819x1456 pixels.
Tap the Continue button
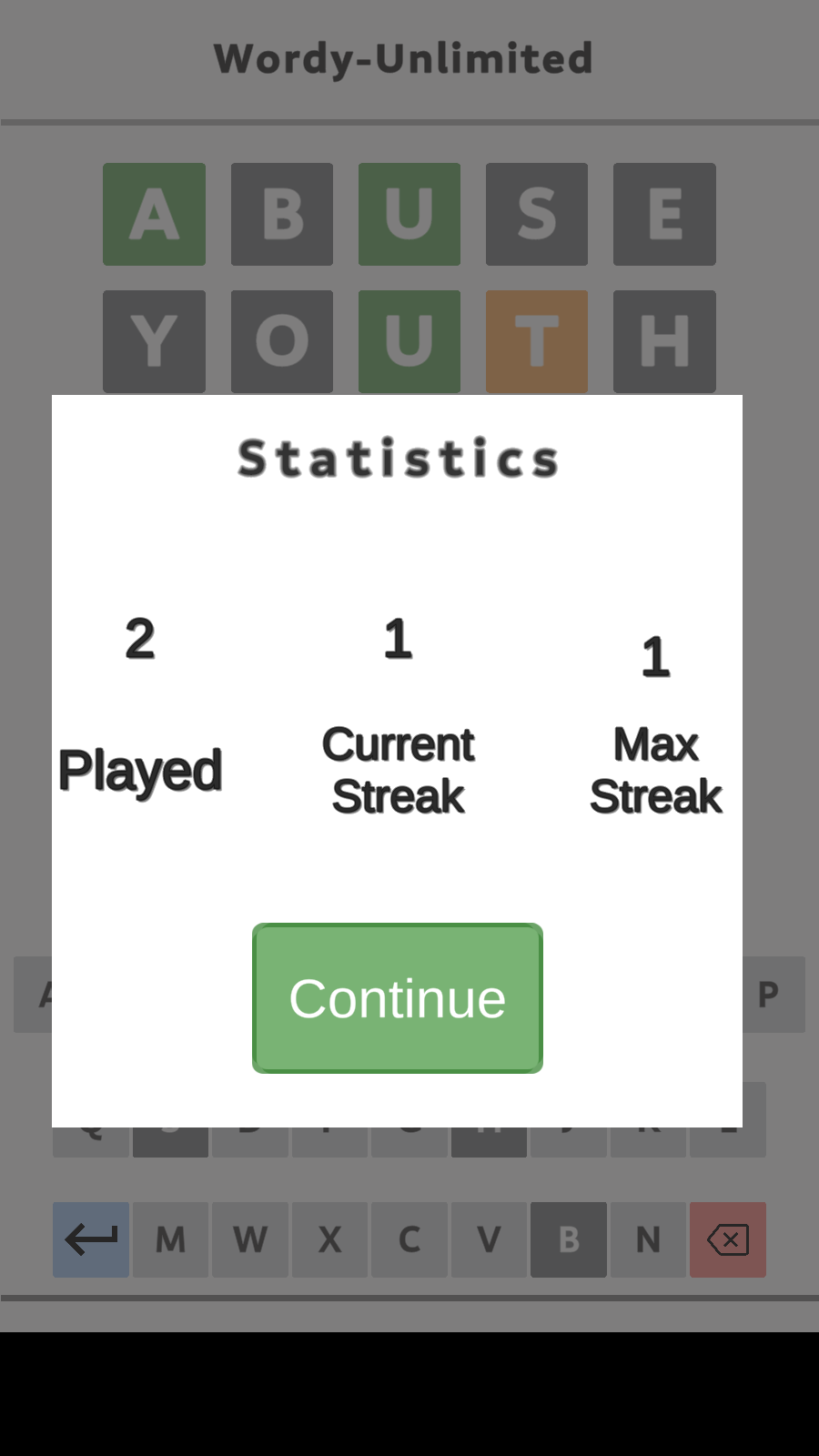click(398, 998)
